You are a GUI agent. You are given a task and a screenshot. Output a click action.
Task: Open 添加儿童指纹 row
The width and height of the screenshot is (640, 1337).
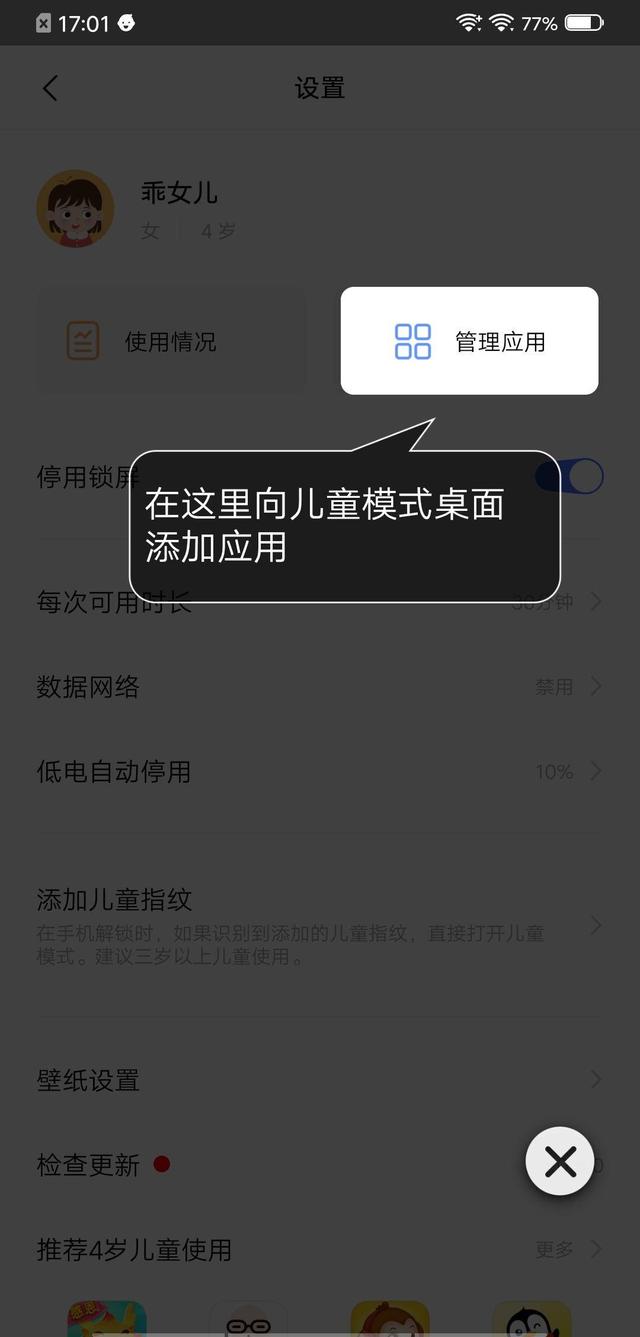(x=320, y=926)
